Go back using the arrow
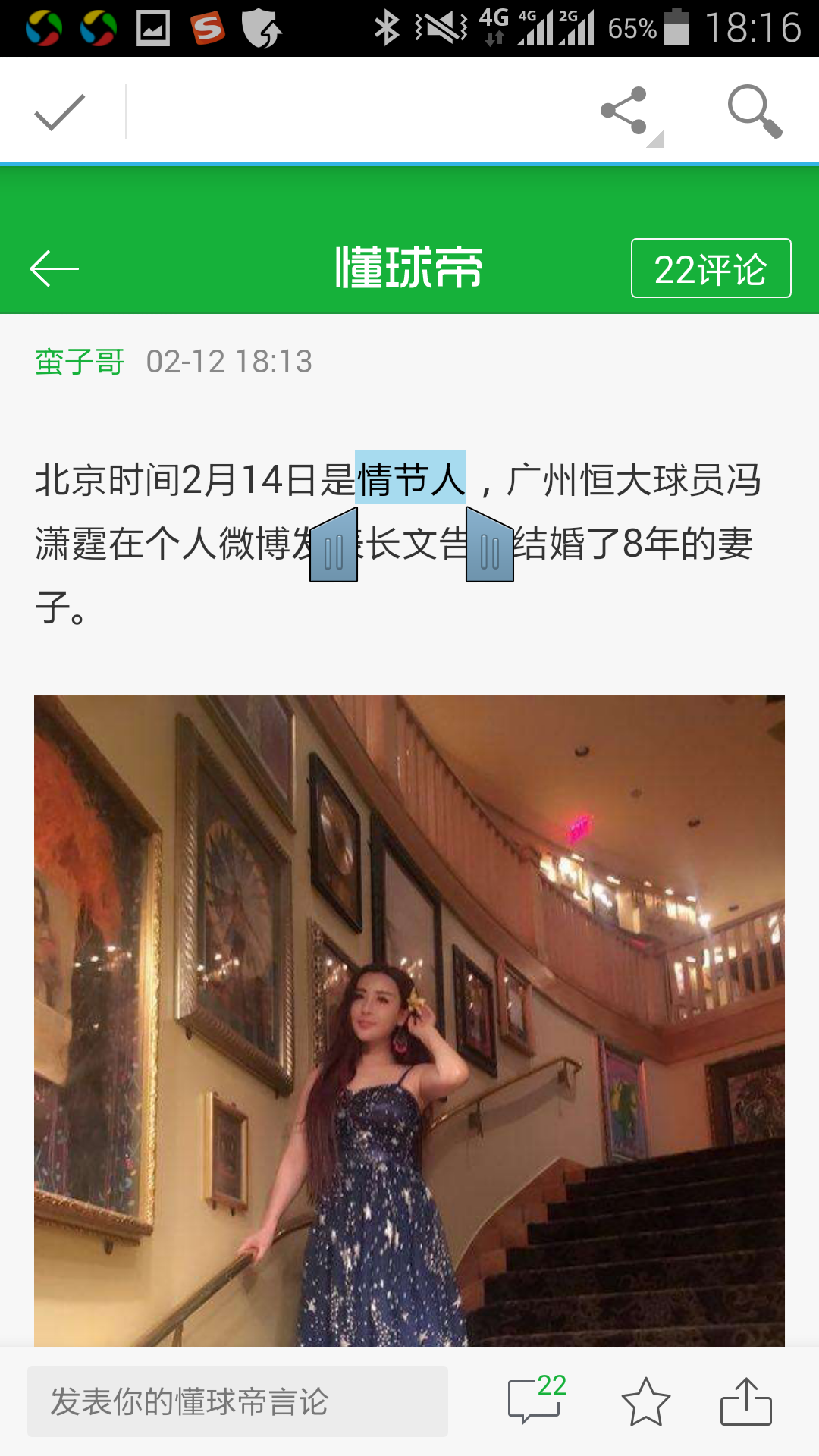The width and height of the screenshot is (819, 1456). (x=54, y=268)
